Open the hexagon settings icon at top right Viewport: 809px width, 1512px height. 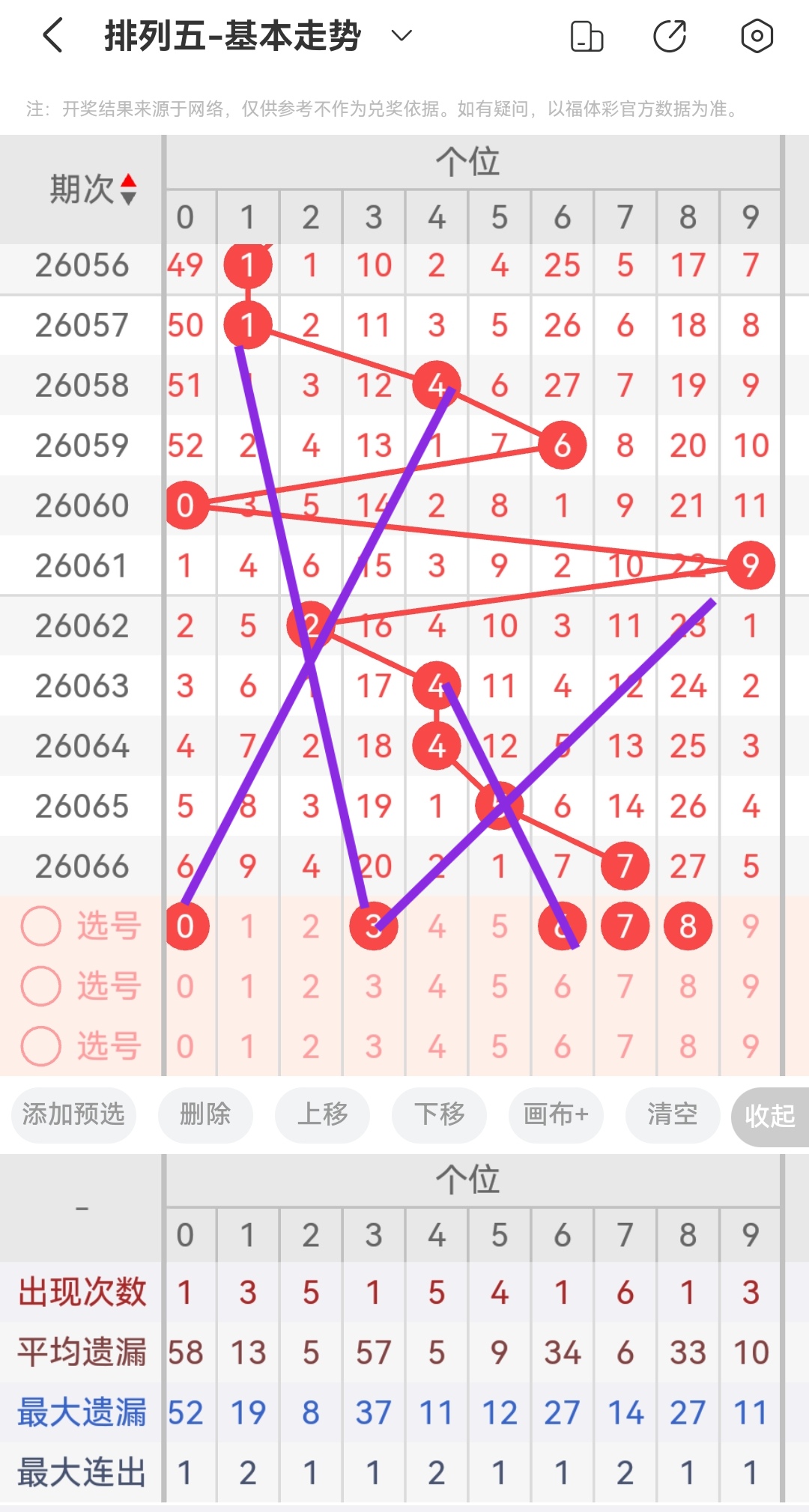pyautogui.click(x=757, y=34)
